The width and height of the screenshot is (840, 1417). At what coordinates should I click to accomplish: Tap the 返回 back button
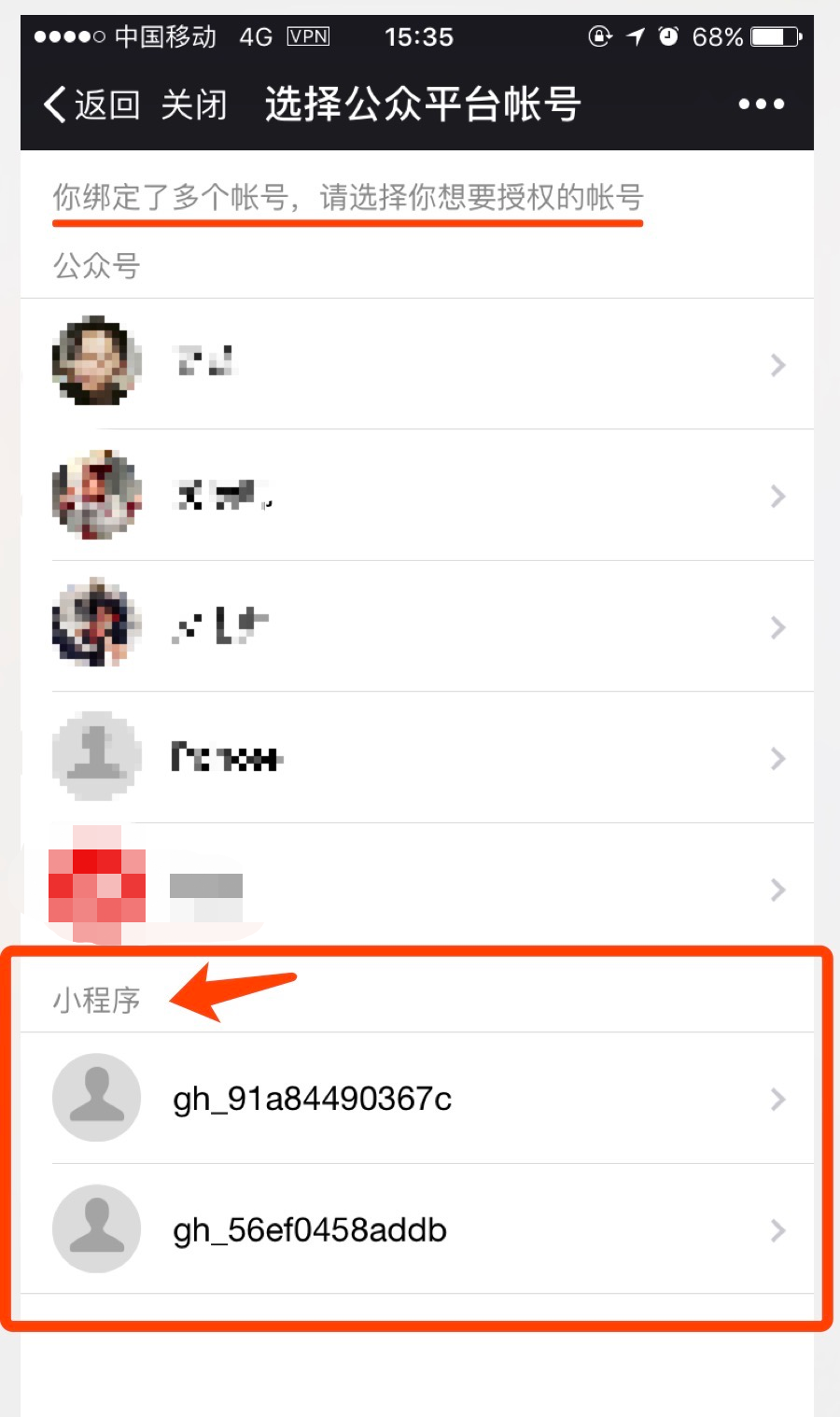[91, 105]
